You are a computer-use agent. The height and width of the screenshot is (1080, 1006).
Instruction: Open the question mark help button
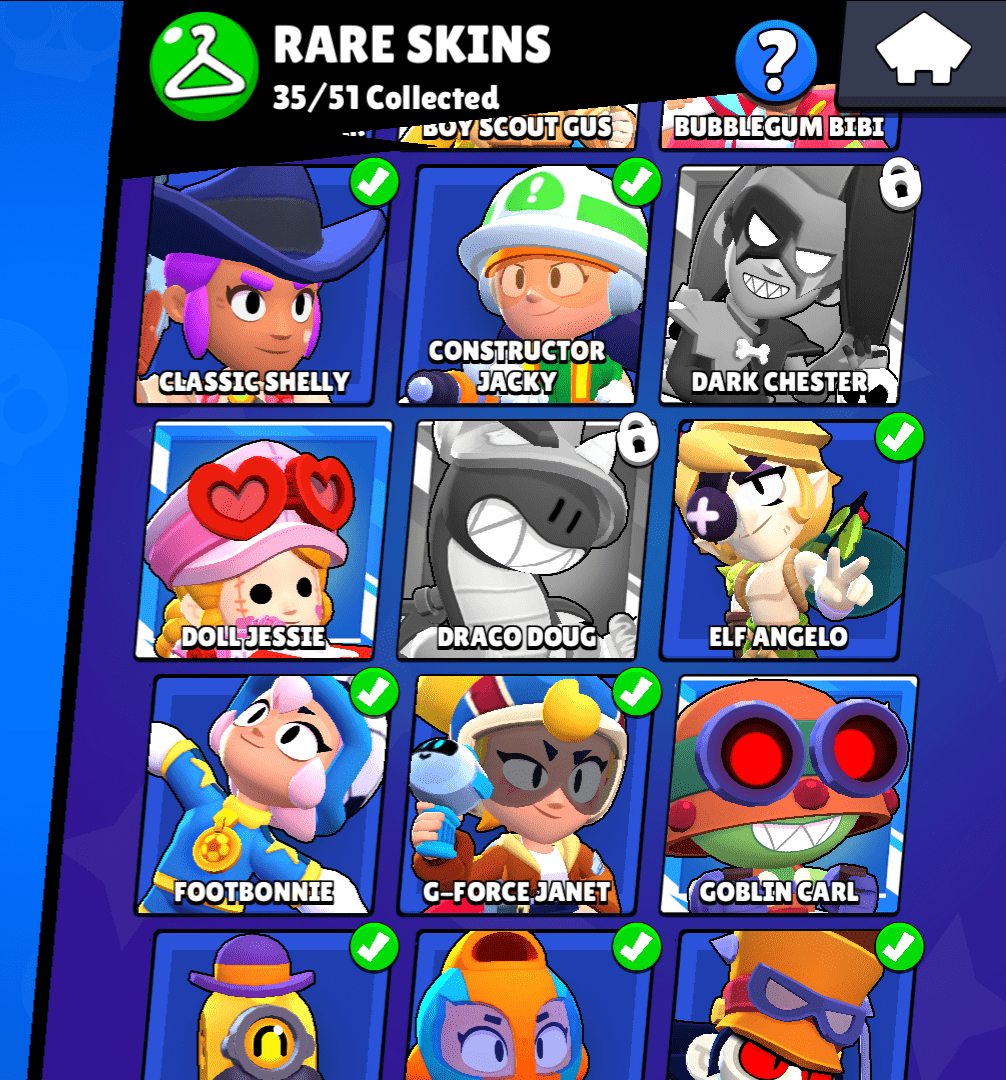click(776, 62)
